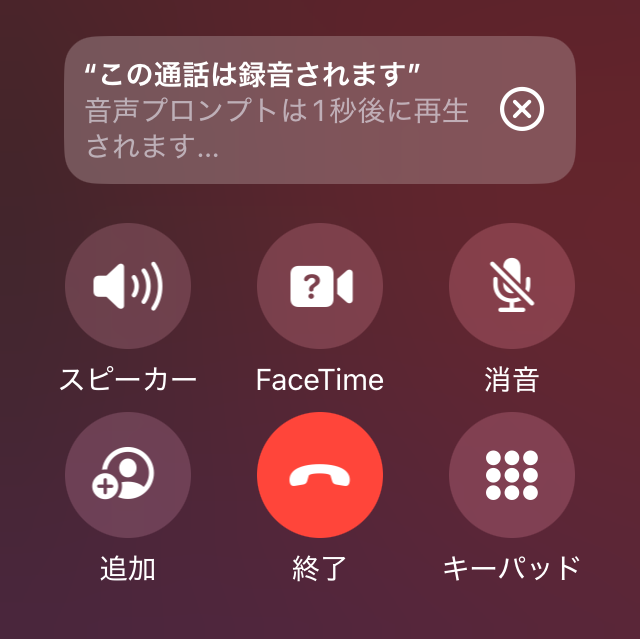Start a FaceTime video call
The image size is (640, 639).
(x=320, y=286)
